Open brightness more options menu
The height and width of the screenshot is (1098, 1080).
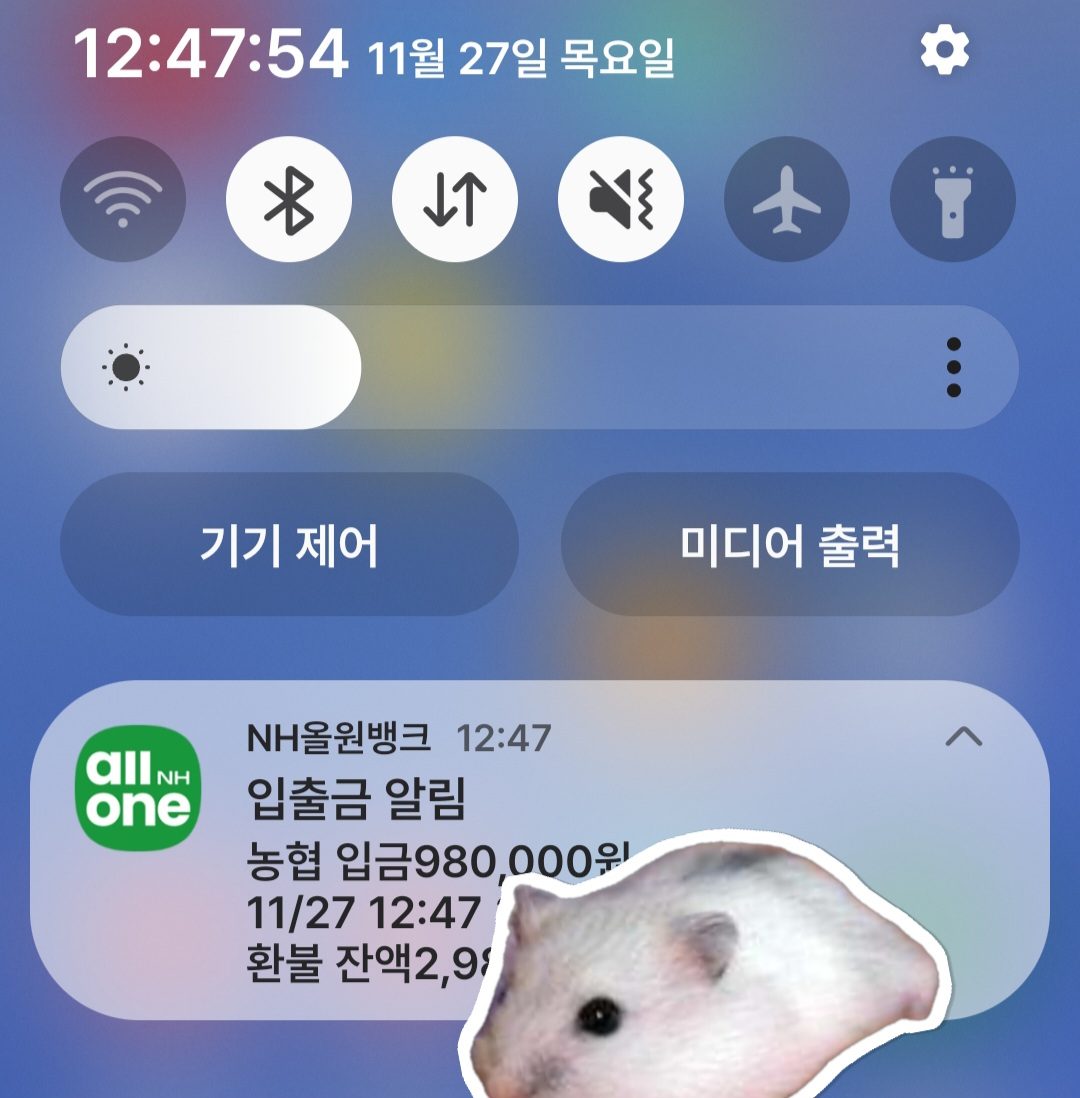coord(953,368)
